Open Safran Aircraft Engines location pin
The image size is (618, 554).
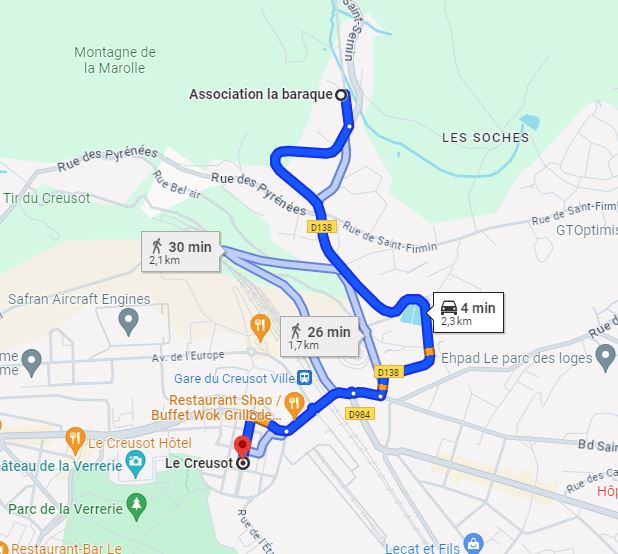coord(128,321)
